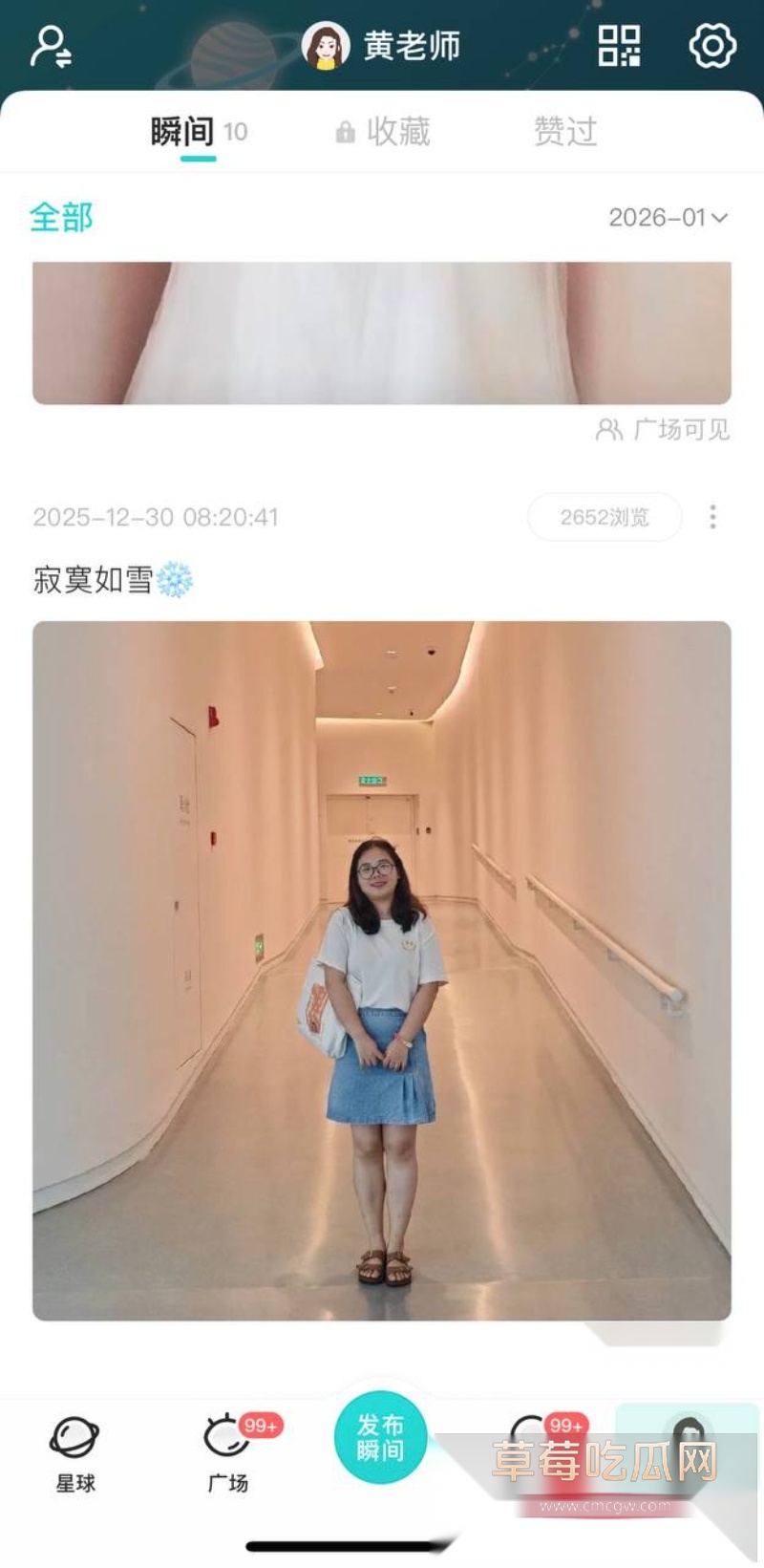Tap the 2652浏览 view count
This screenshot has width=764, height=1568.
click(x=604, y=517)
